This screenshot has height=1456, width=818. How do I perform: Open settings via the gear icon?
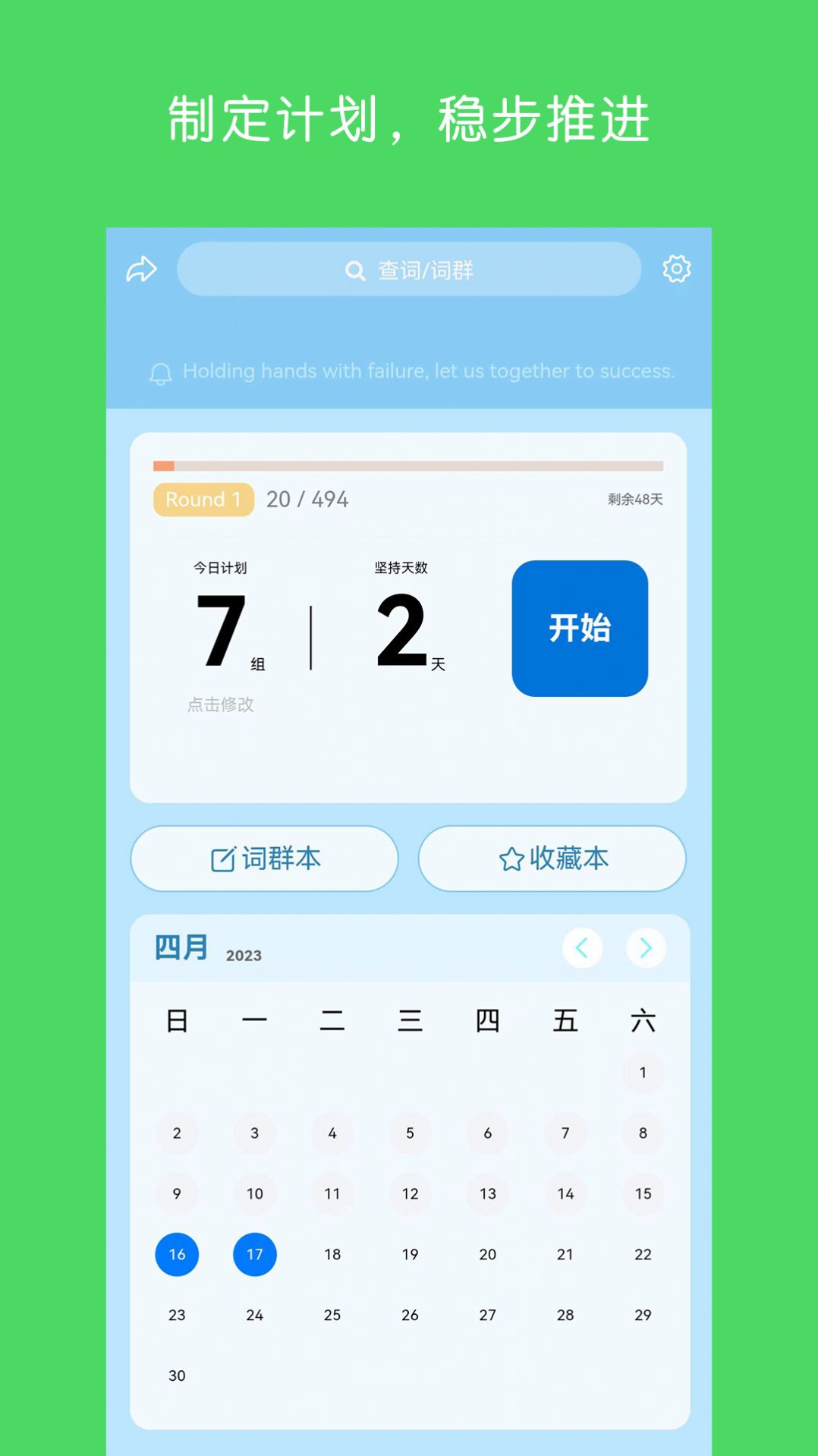[x=678, y=269]
